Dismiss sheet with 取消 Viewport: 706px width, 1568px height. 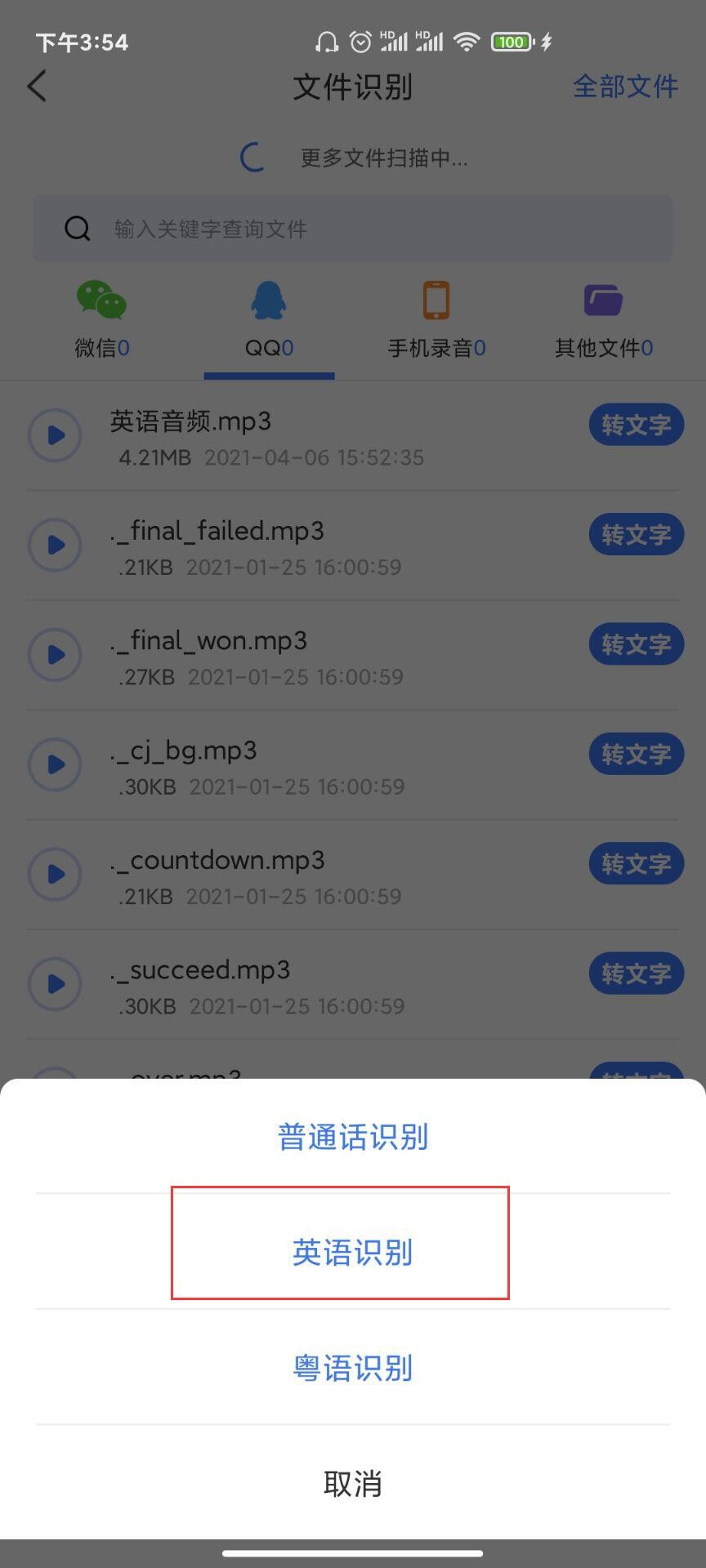pos(353,1484)
